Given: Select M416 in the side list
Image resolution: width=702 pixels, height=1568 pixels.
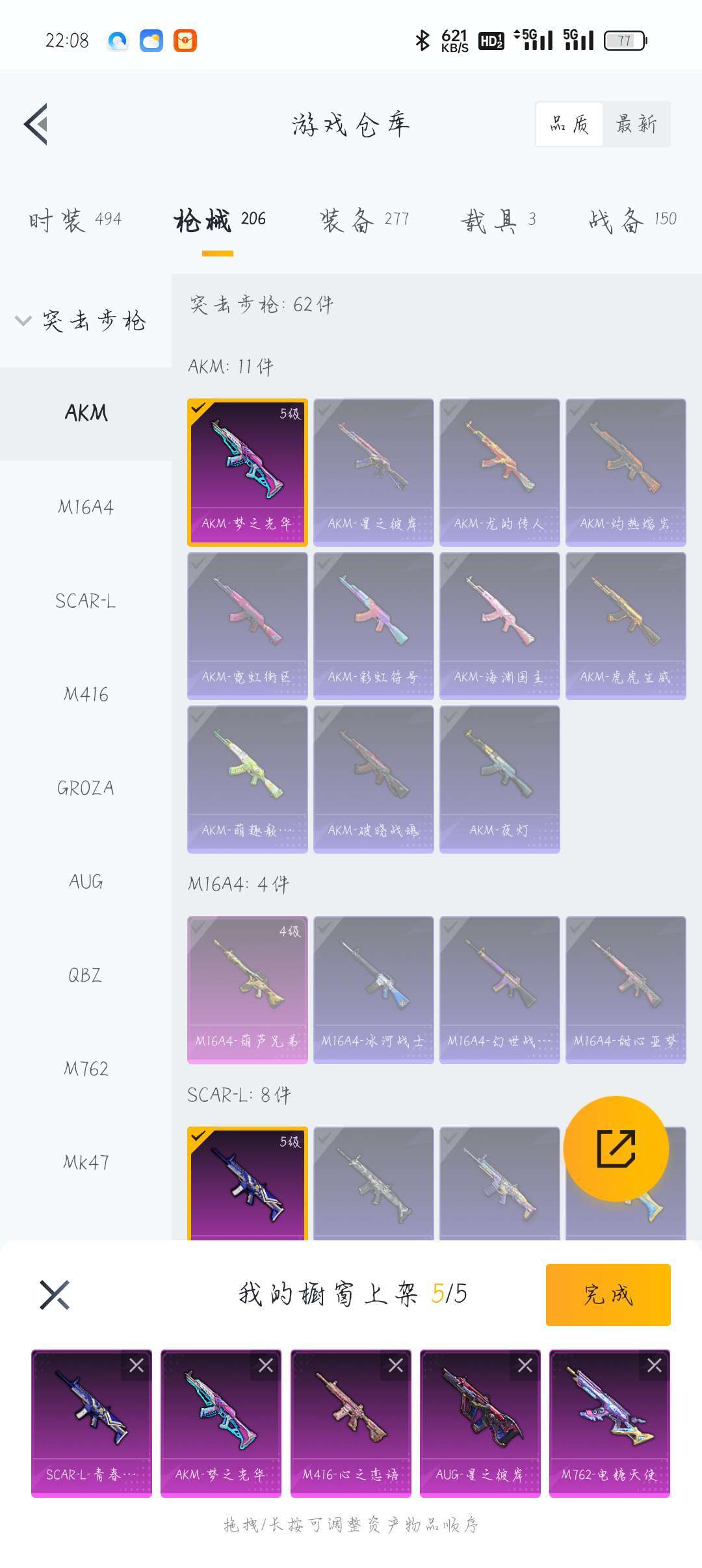Looking at the screenshot, I should 86,694.
